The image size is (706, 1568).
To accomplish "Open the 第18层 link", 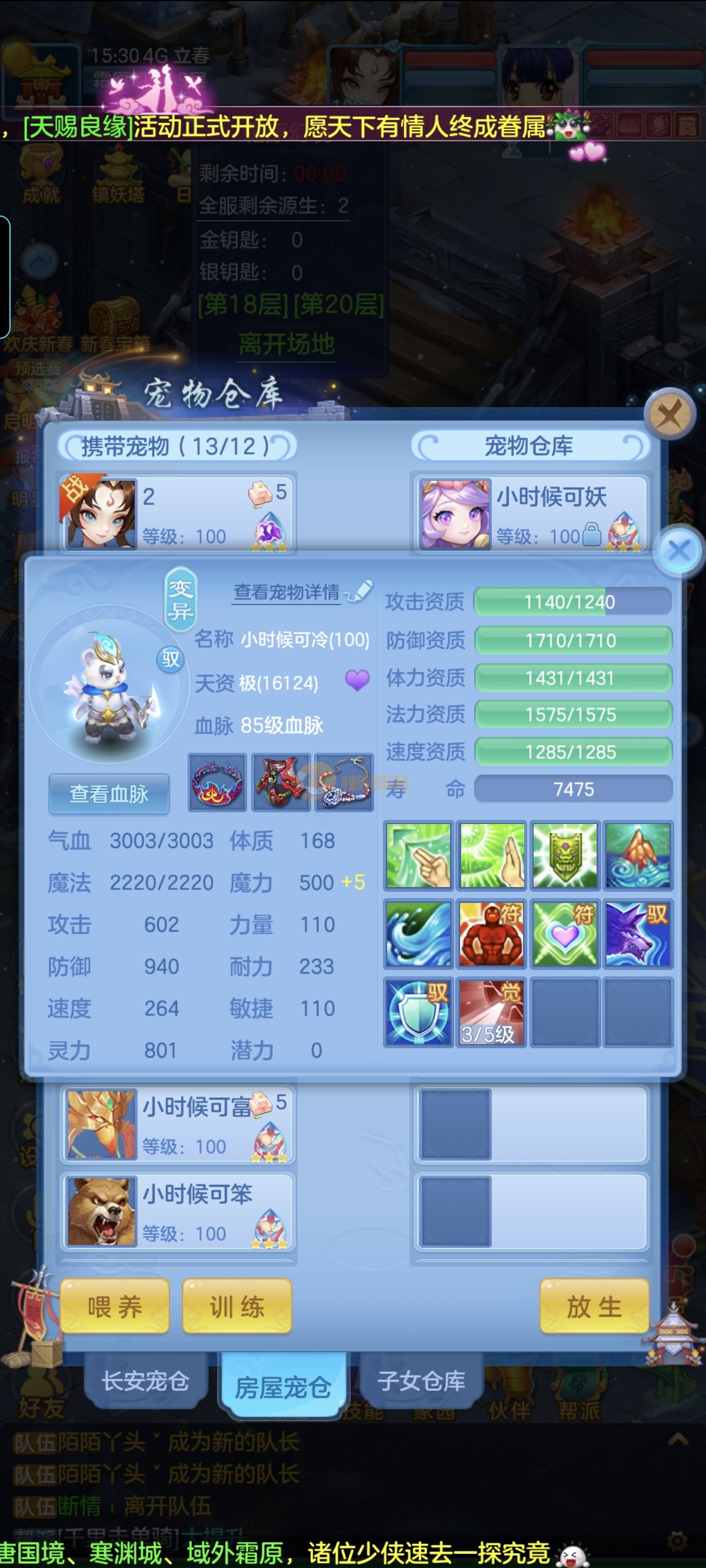I will coord(243,304).
